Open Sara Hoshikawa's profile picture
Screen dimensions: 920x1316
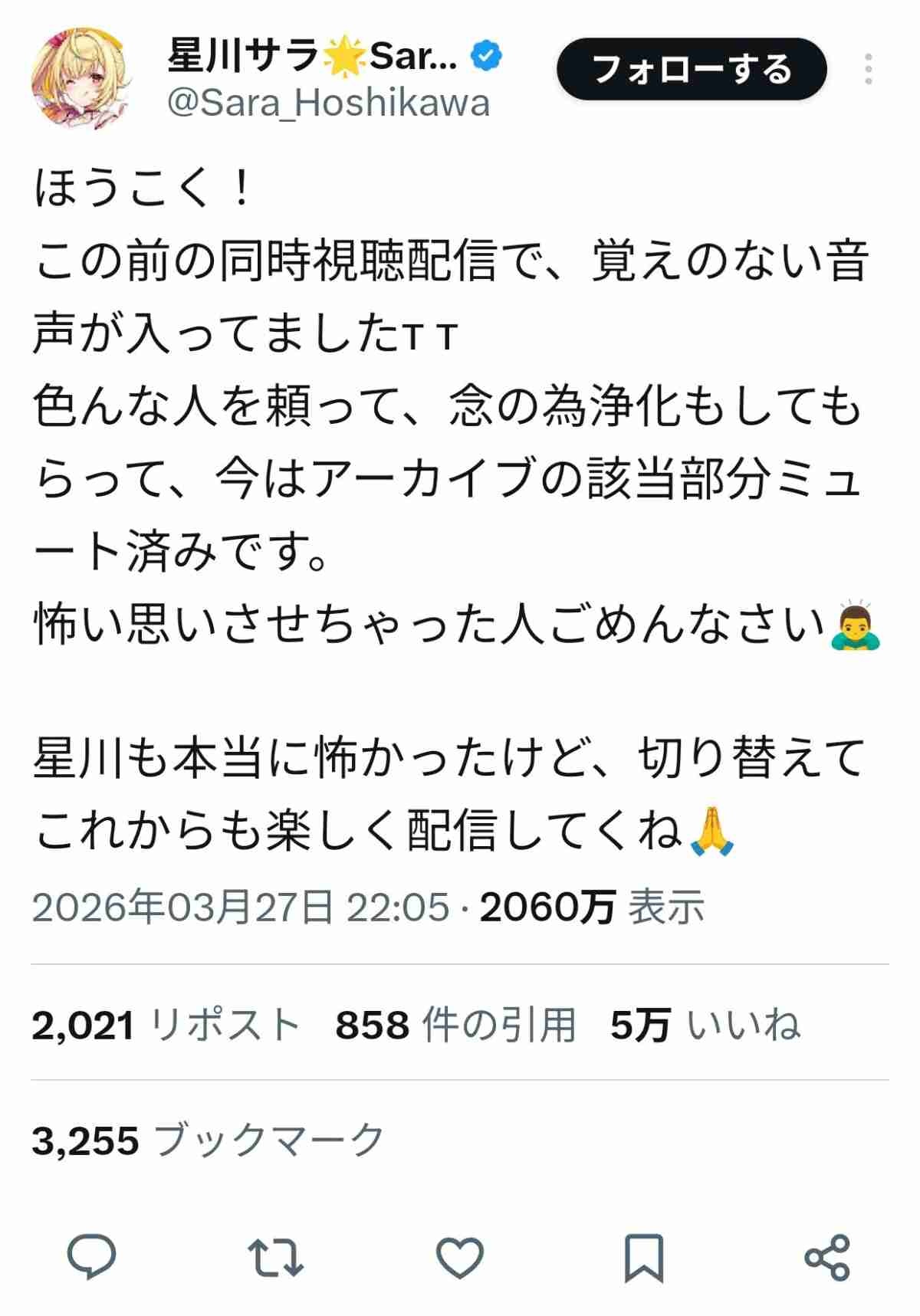[79, 78]
